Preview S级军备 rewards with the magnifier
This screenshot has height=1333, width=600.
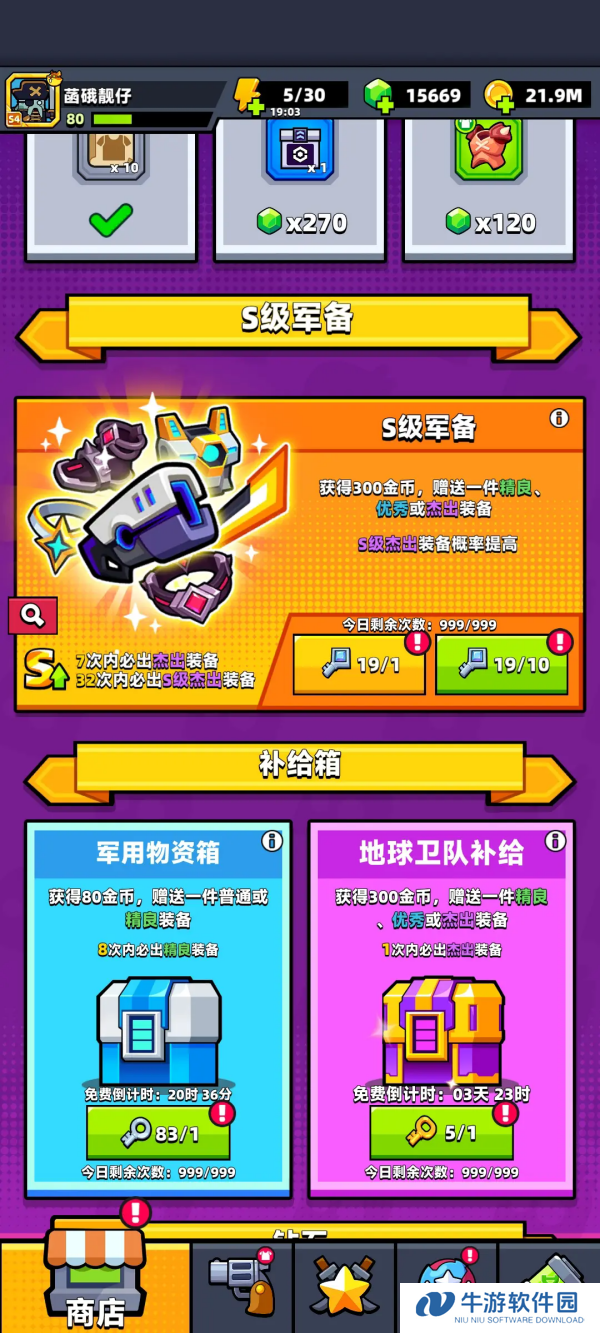coord(33,616)
